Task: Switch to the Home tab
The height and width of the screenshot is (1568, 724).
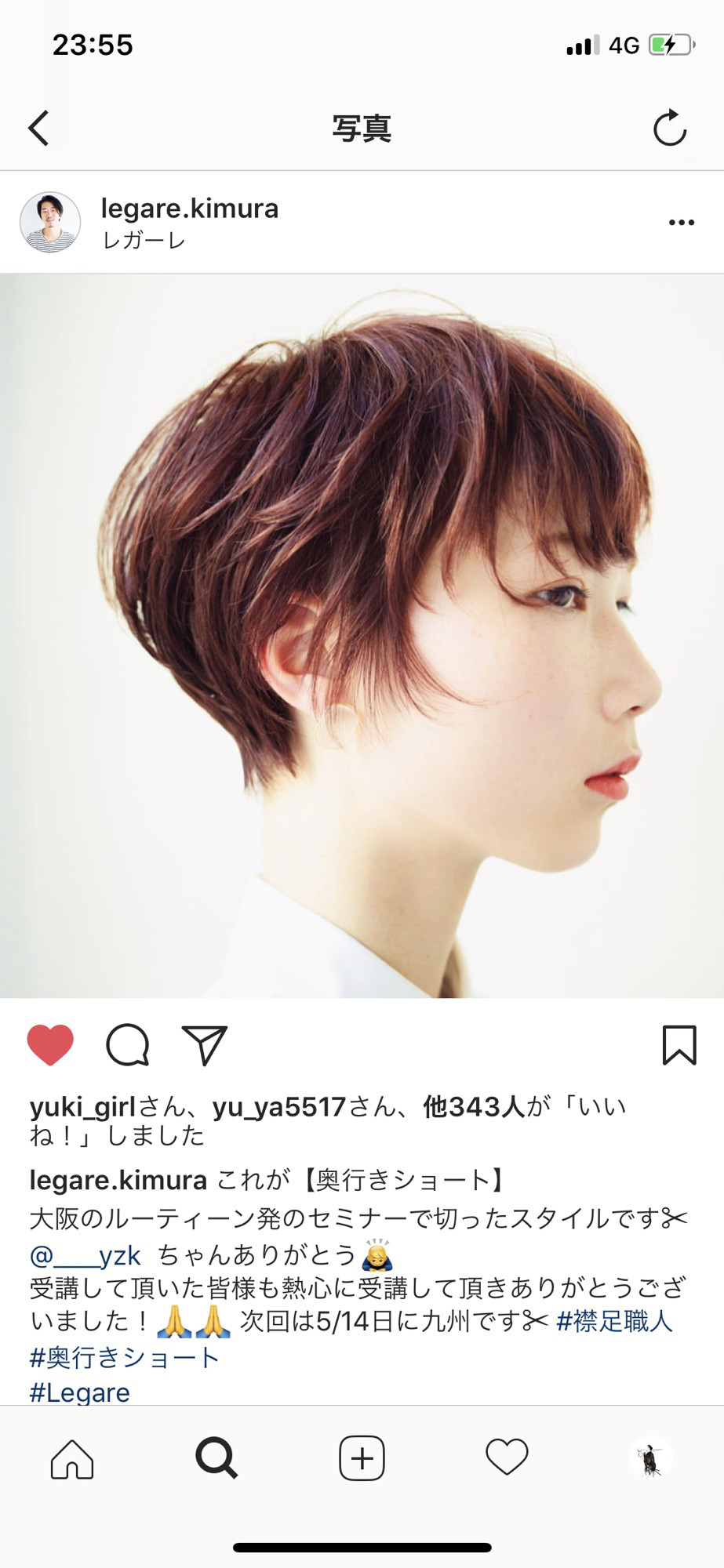Action: 72,1458
